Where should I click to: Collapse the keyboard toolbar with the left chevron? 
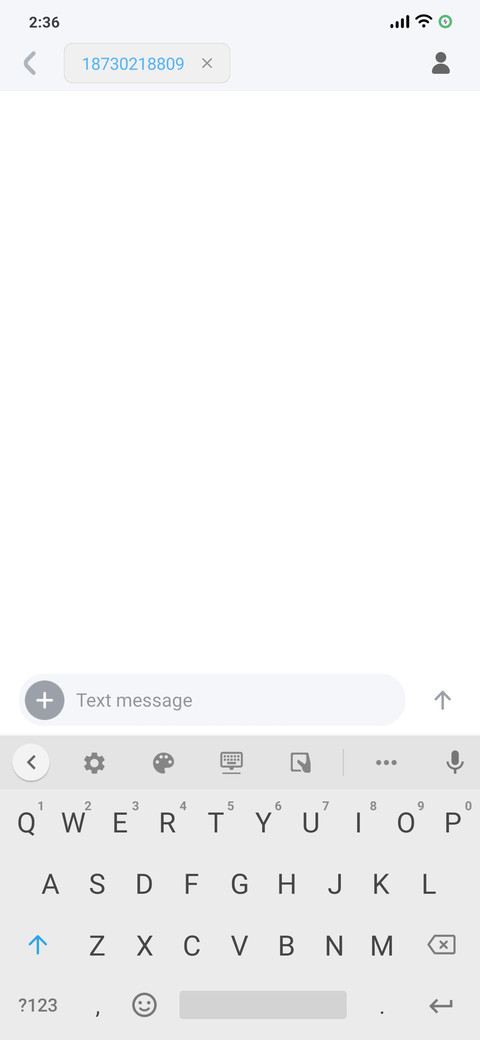point(31,762)
